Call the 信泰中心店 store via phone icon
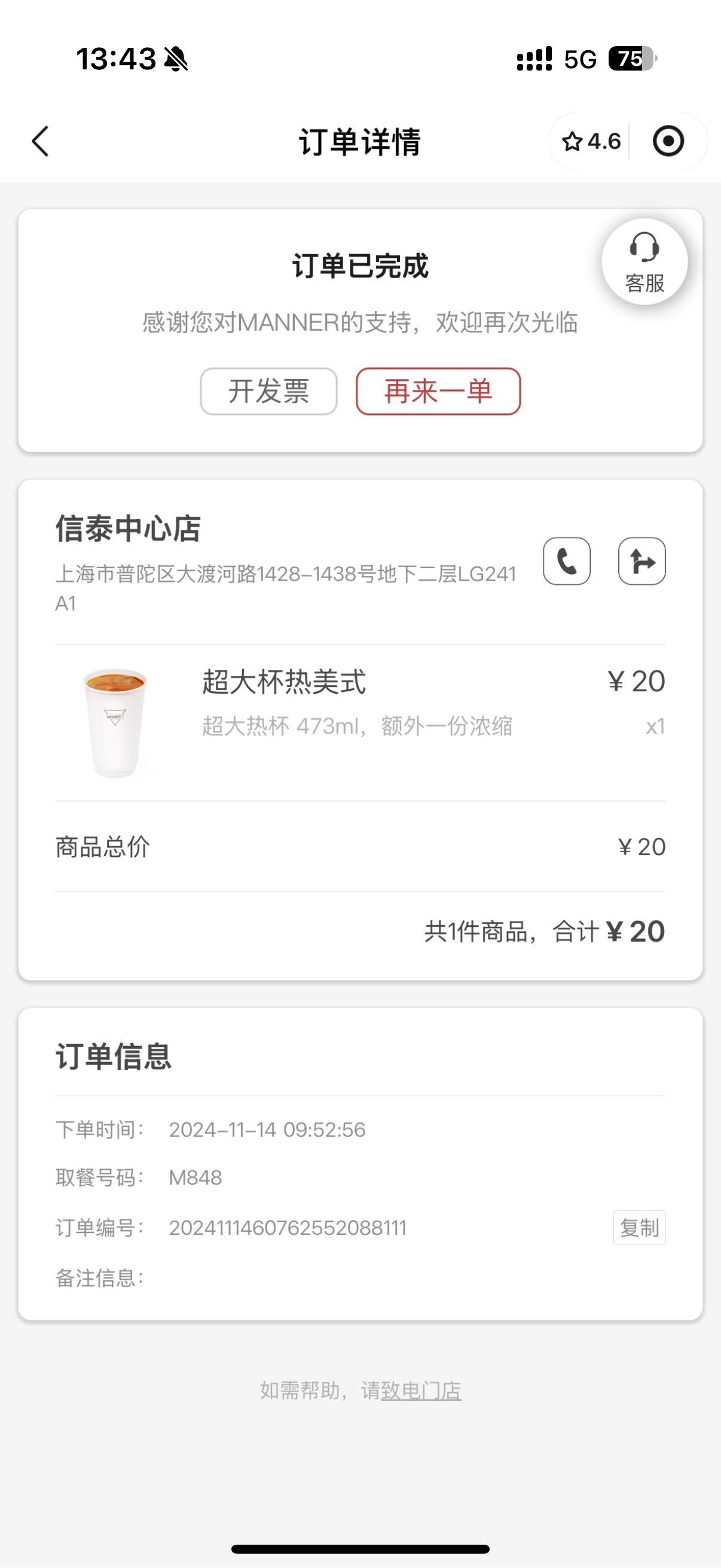This screenshot has height=1568, width=721. pos(566,561)
